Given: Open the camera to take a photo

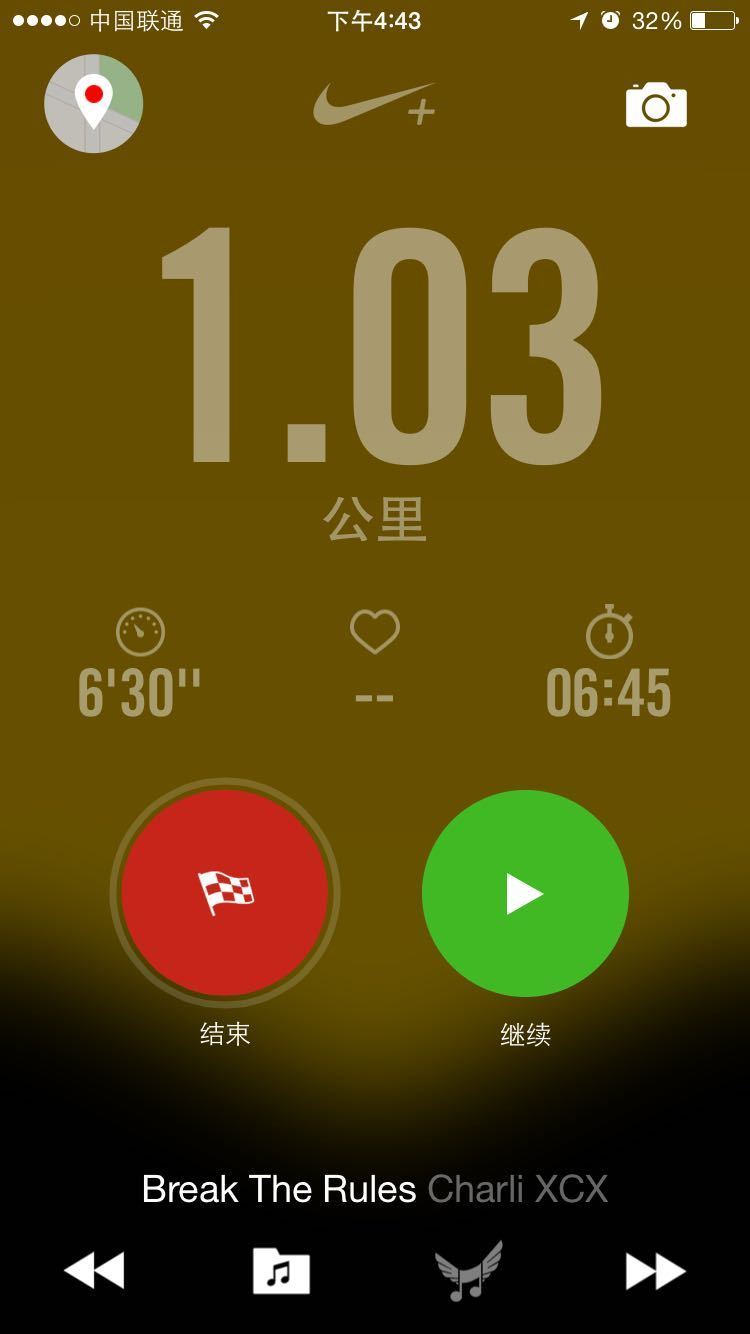Looking at the screenshot, I should [656, 105].
